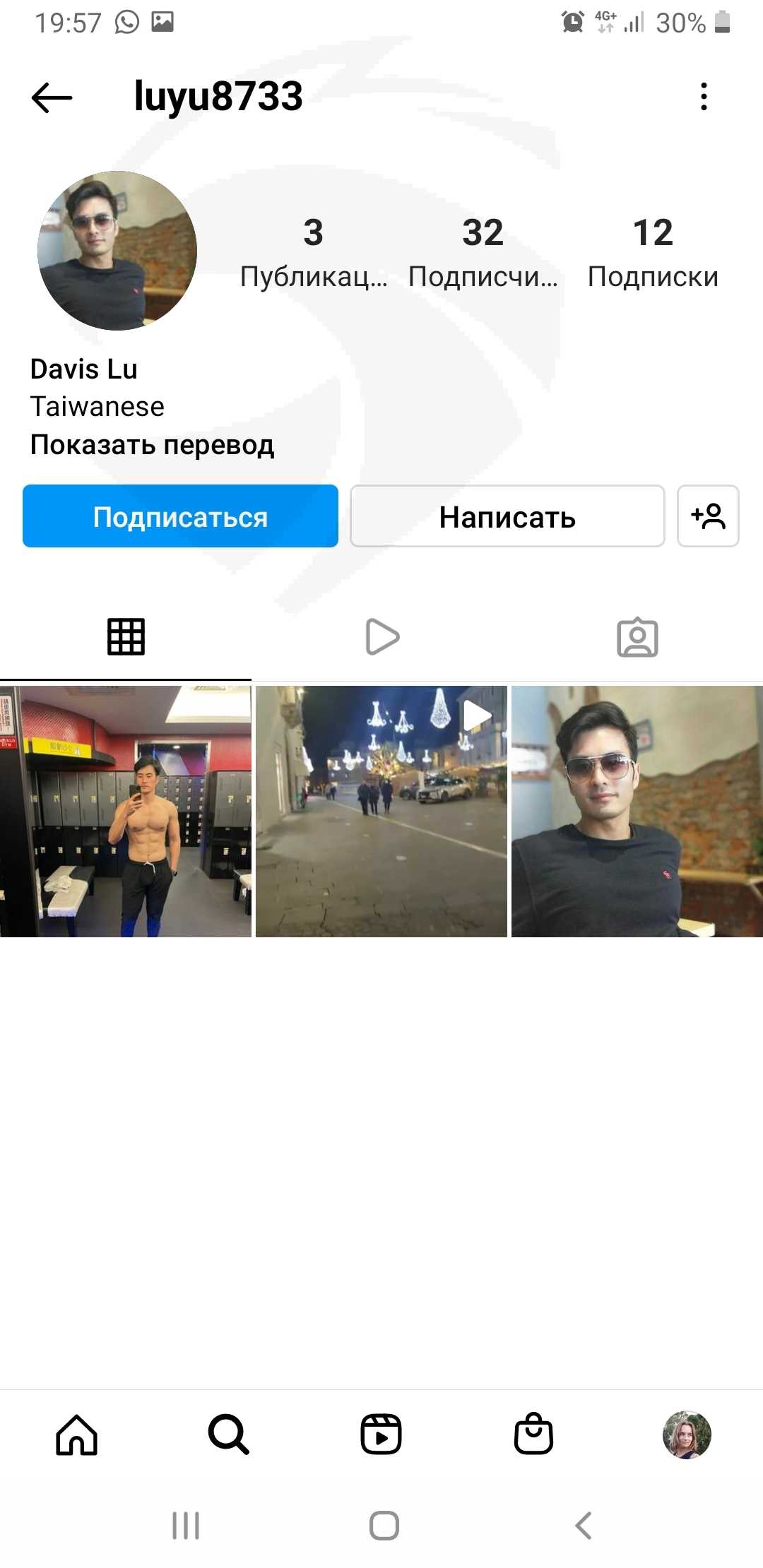Screen dimensions: 763x1568
Task: Select the posts grid tab
Action: (x=126, y=637)
